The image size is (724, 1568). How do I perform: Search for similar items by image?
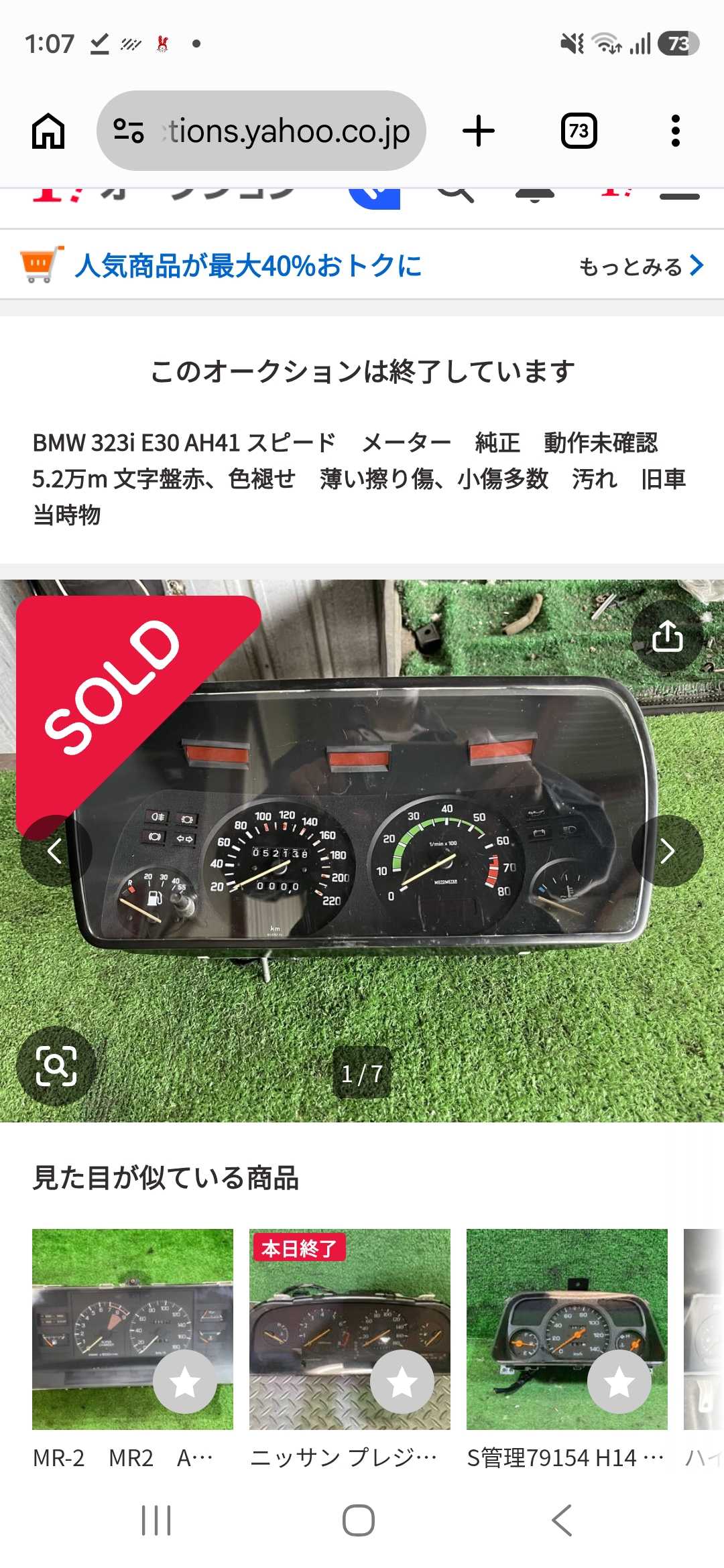pos(56,1065)
